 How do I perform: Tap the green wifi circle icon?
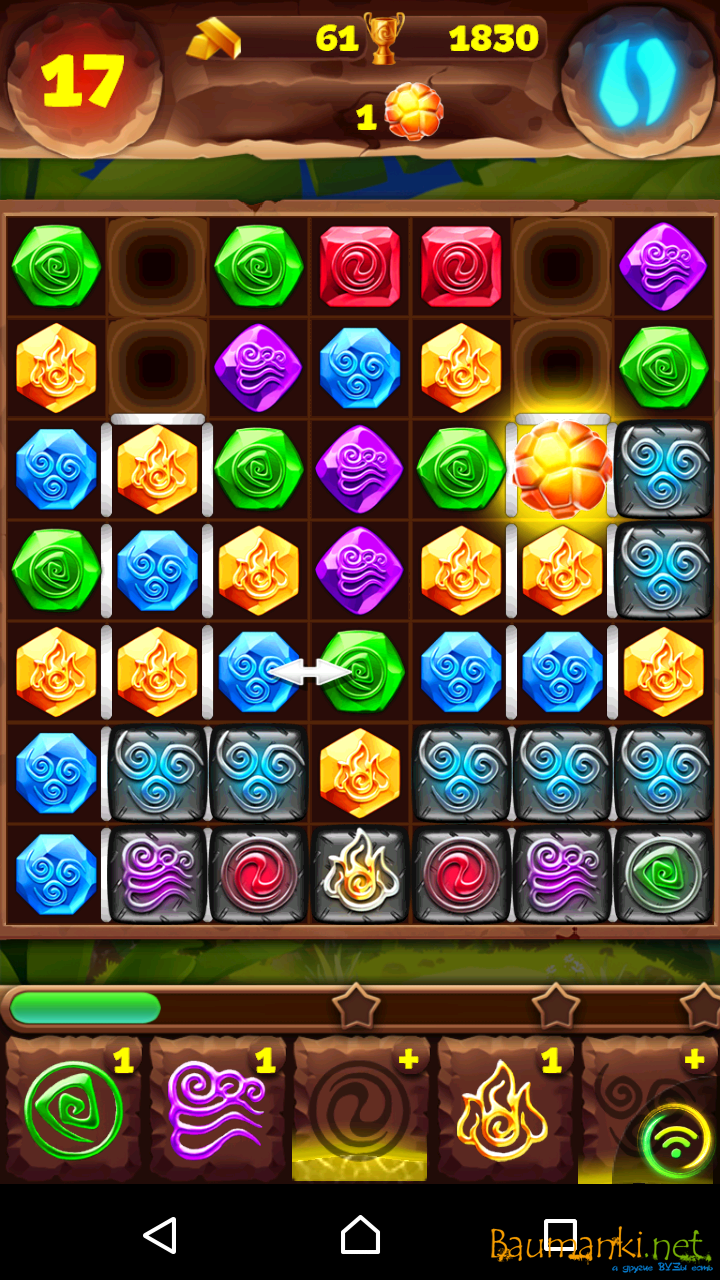(676, 1141)
